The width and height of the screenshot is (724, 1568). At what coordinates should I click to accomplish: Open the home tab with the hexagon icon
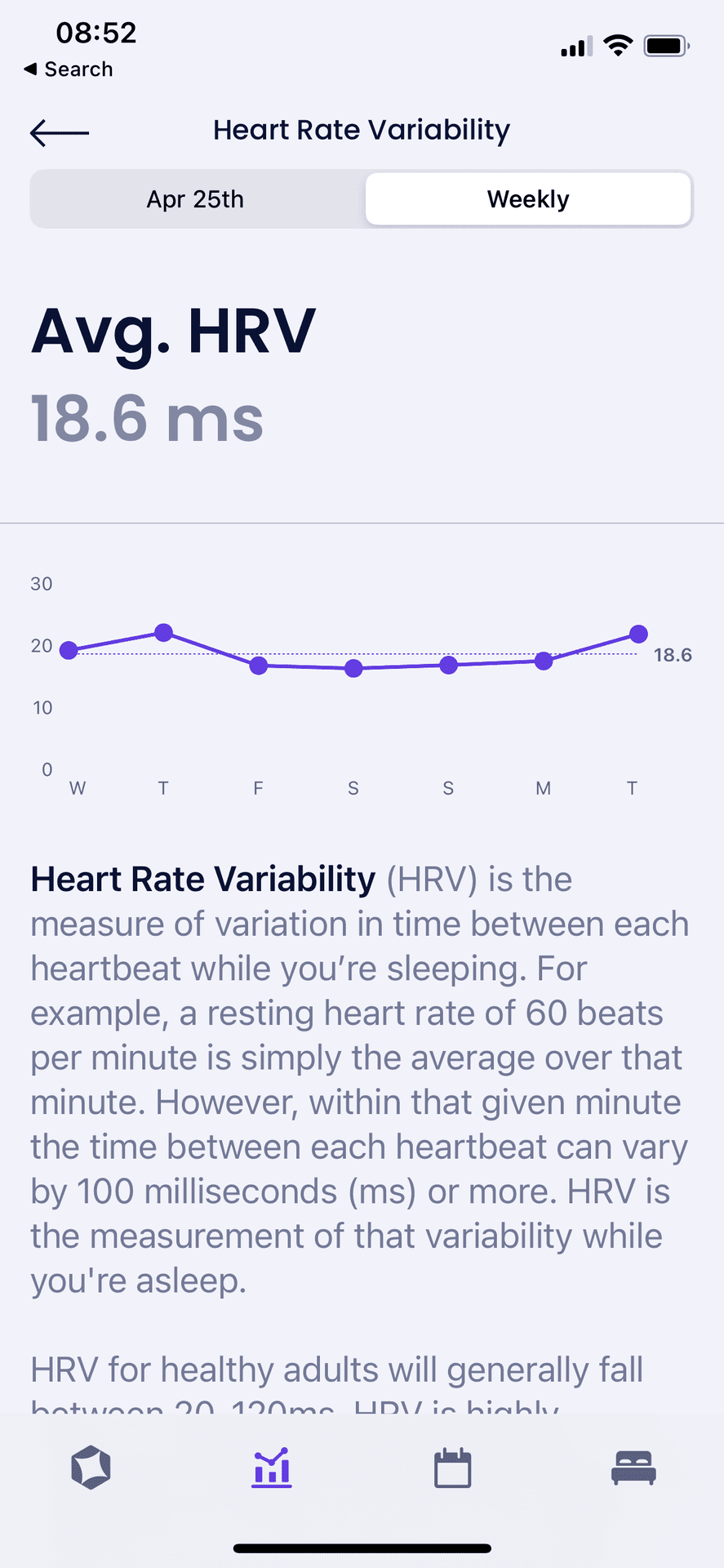click(91, 1468)
